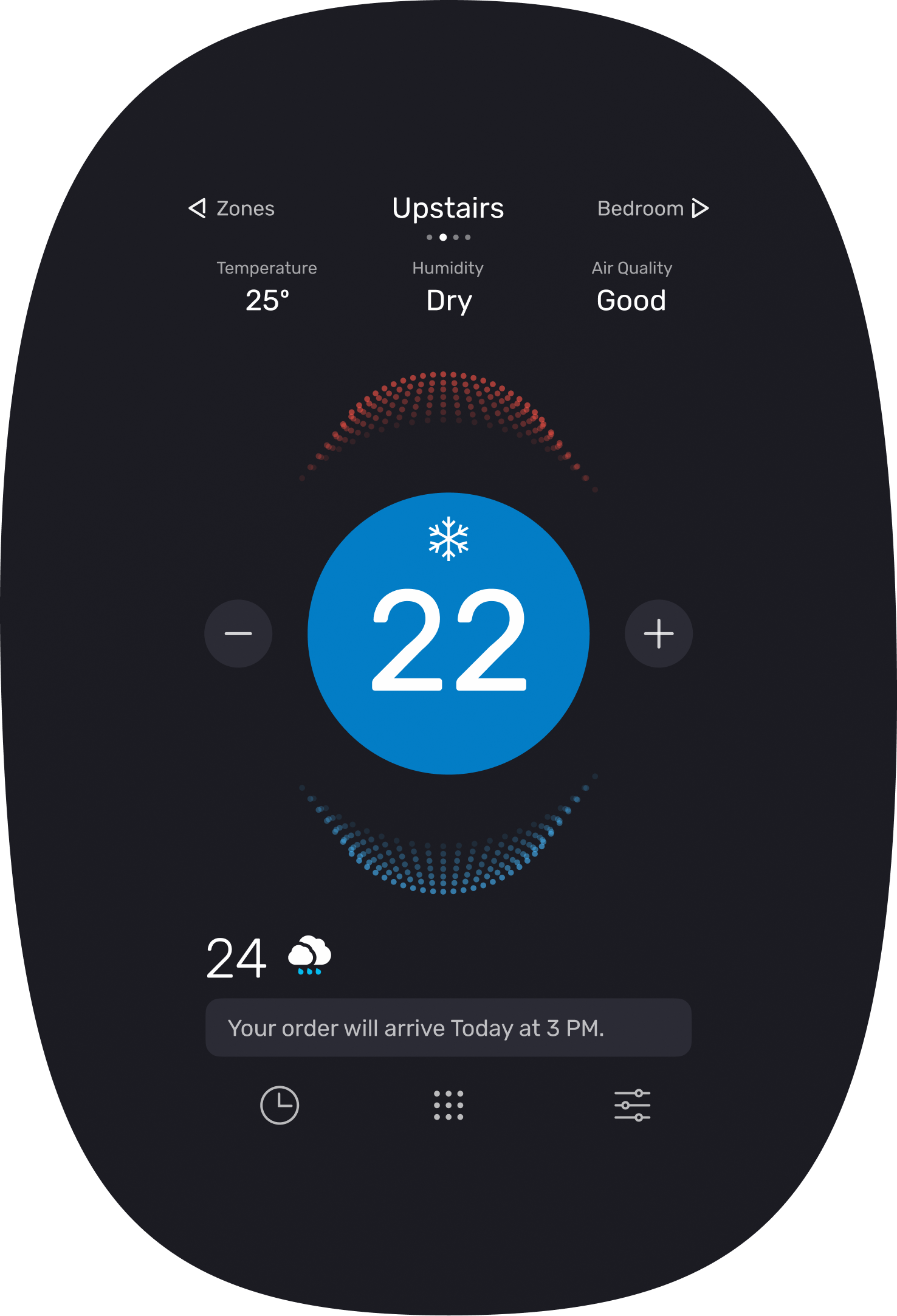The image size is (897, 1316).
Task: Tap the blue 22 cooling circle
Action: (448, 633)
